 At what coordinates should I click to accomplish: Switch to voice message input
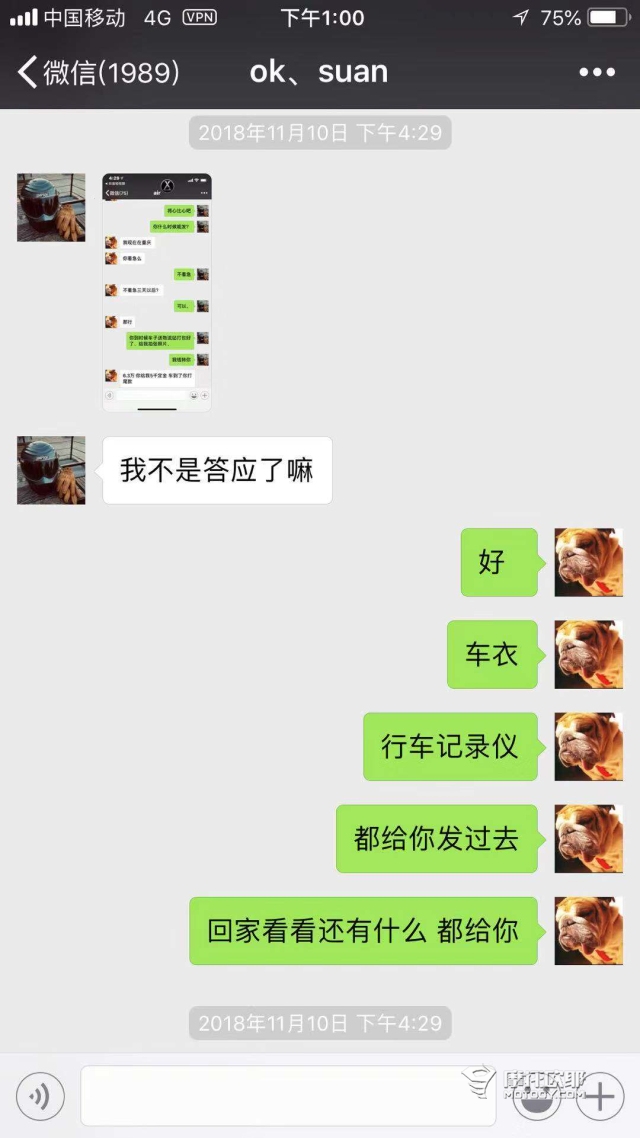pos(40,1096)
